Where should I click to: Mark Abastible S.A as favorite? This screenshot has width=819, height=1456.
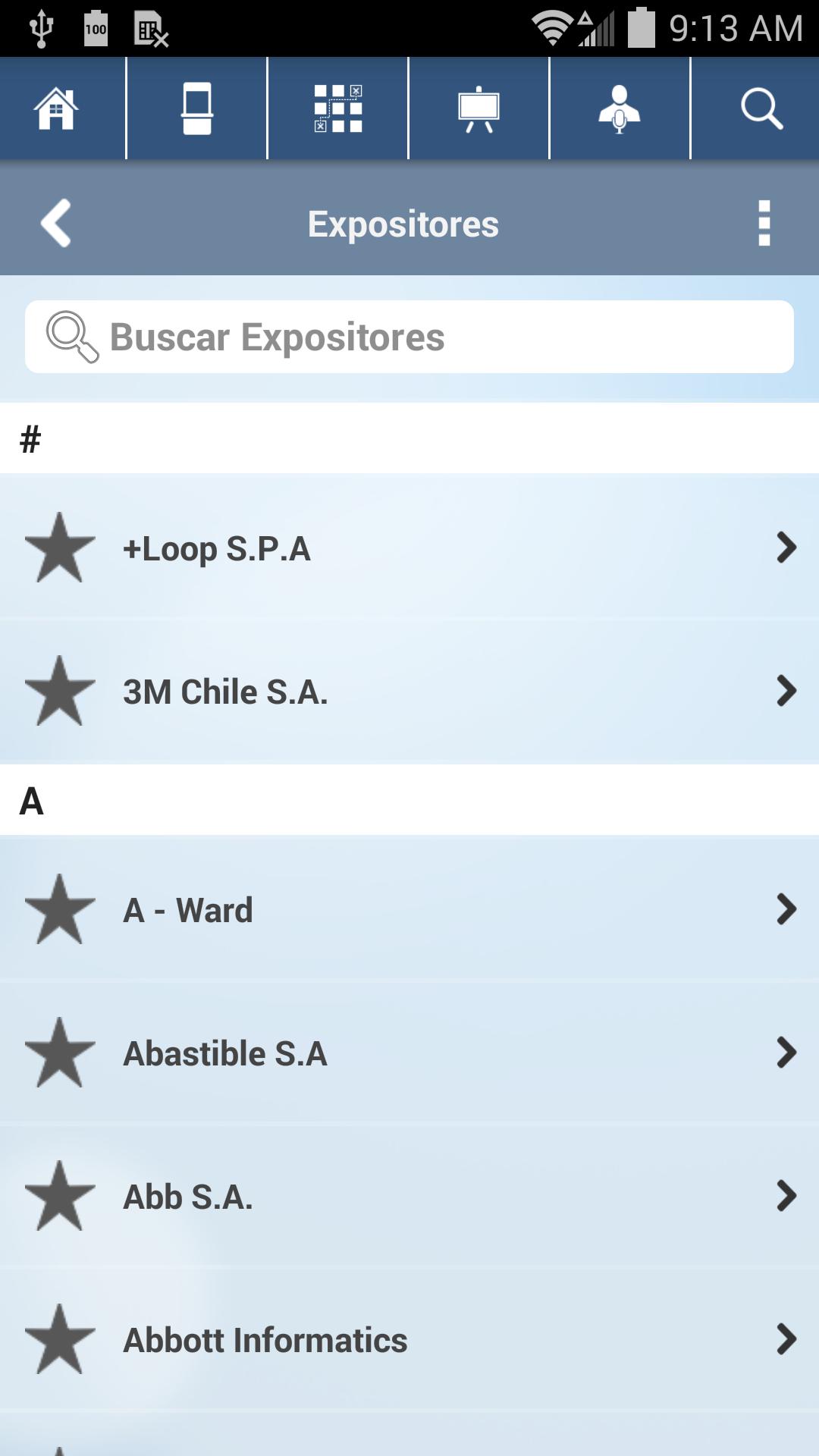pyautogui.click(x=61, y=1053)
